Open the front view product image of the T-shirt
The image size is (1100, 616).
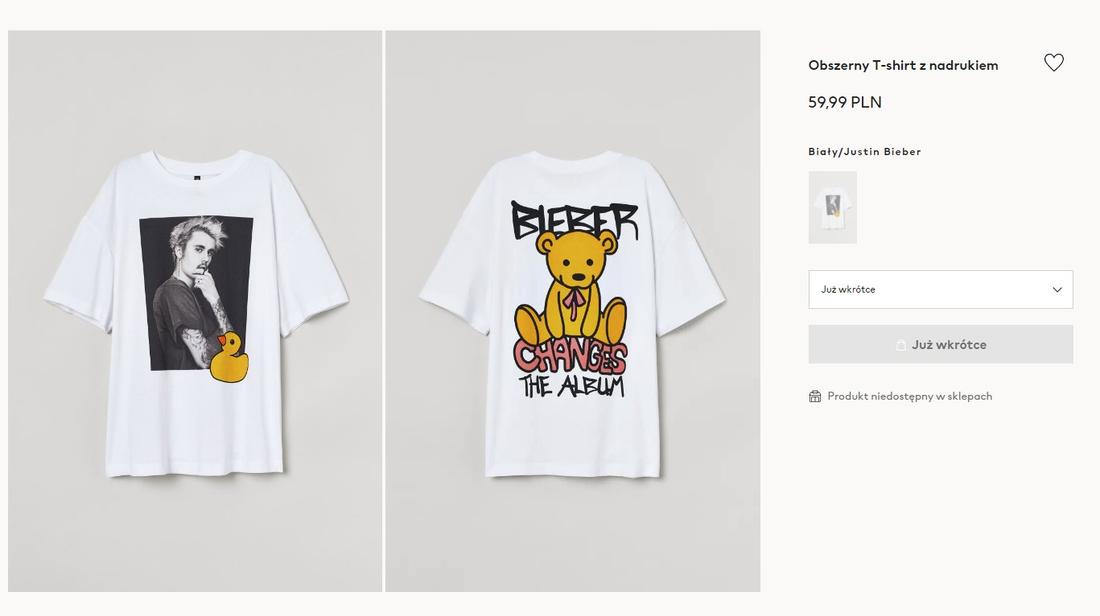point(195,311)
